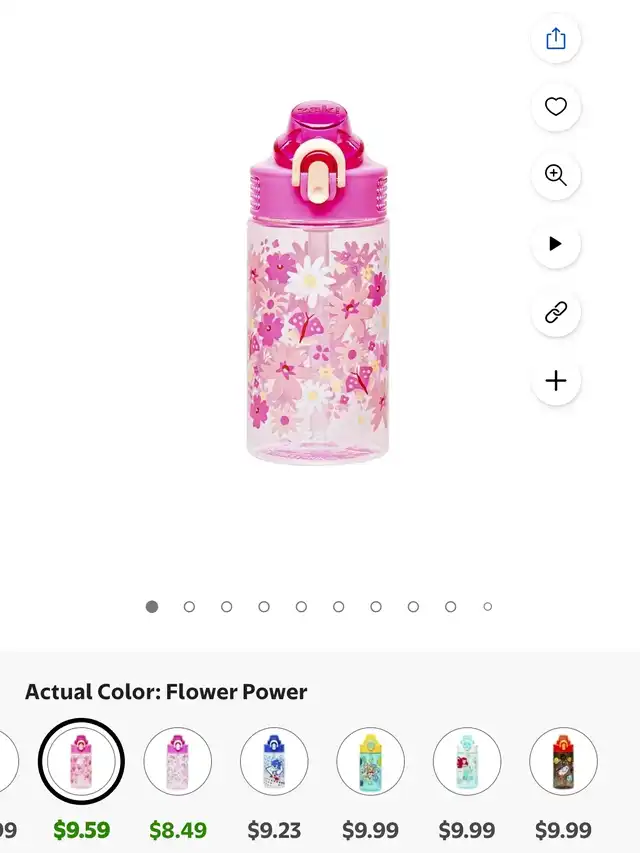Tap the plus icon button

pyautogui.click(x=556, y=381)
